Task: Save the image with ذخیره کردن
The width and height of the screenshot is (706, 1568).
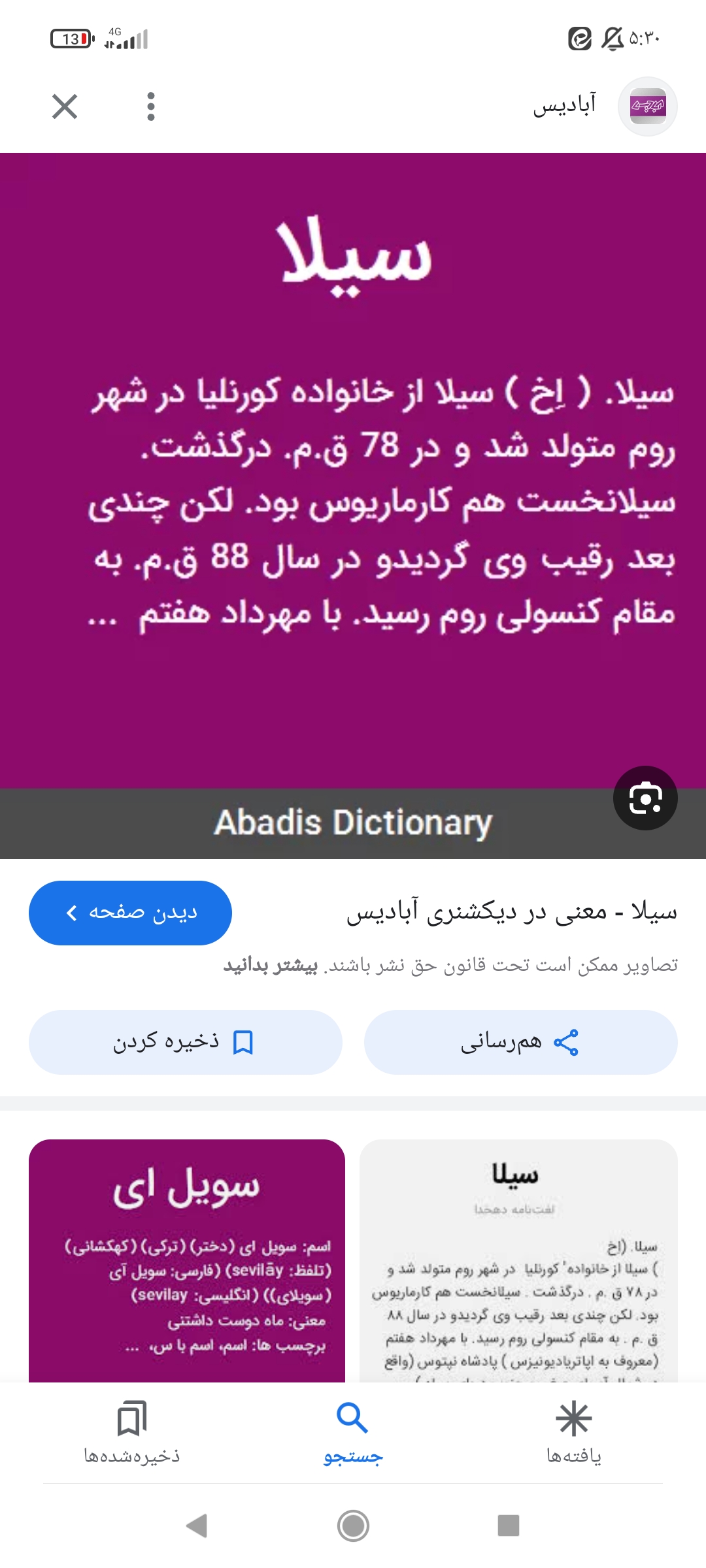Action: click(x=185, y=1042)
